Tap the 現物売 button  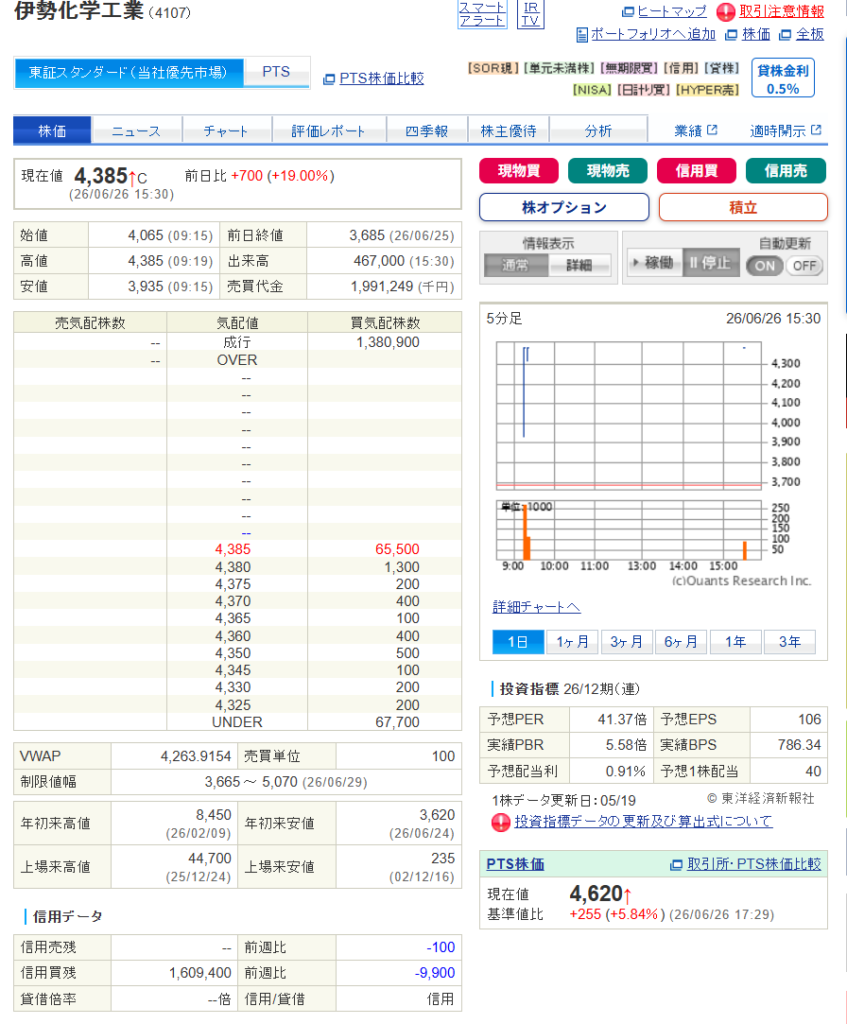click(607, 171)
